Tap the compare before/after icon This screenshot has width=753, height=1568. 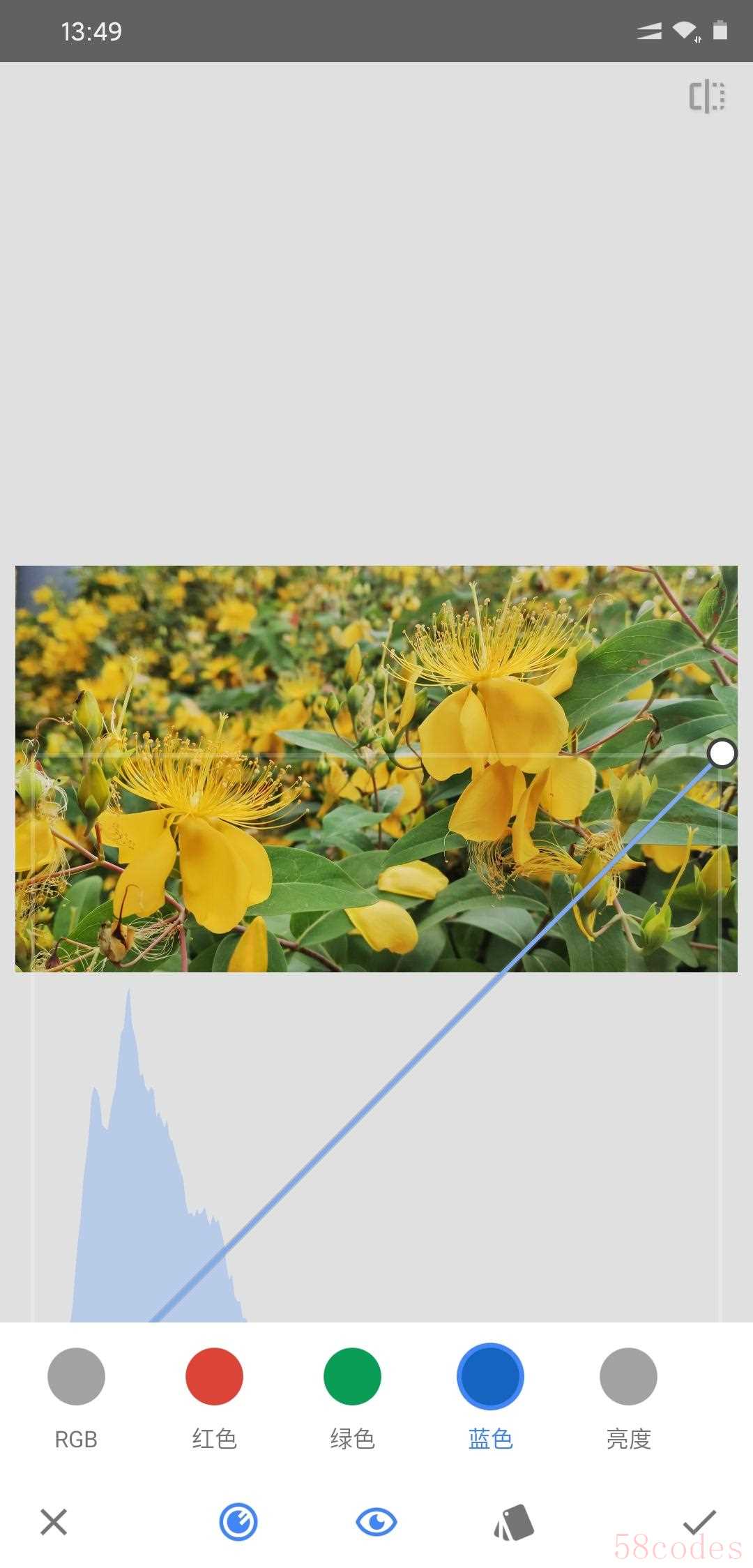pyautogui.click(x=707, y=96)
